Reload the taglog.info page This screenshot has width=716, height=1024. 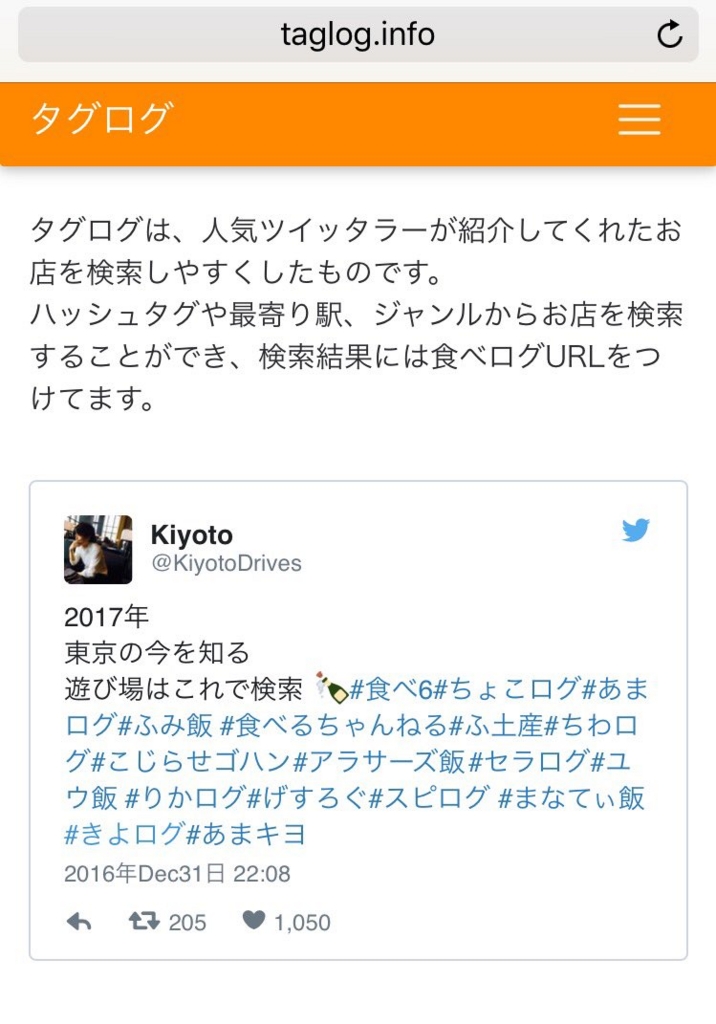tap(670, 35)
